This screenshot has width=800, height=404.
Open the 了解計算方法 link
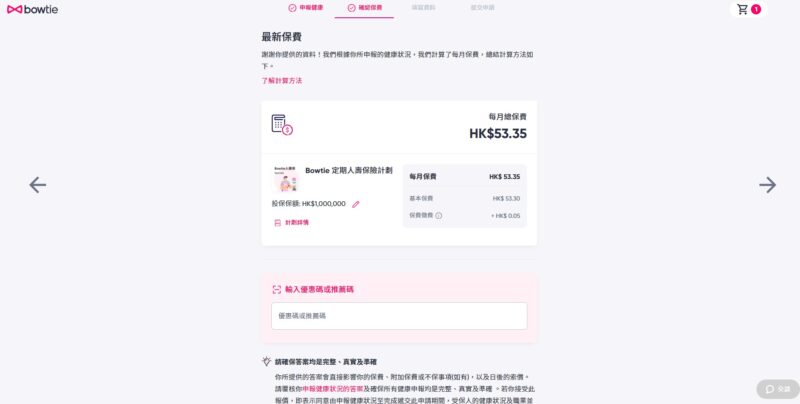pyautogui.click(x=282, y=80)
